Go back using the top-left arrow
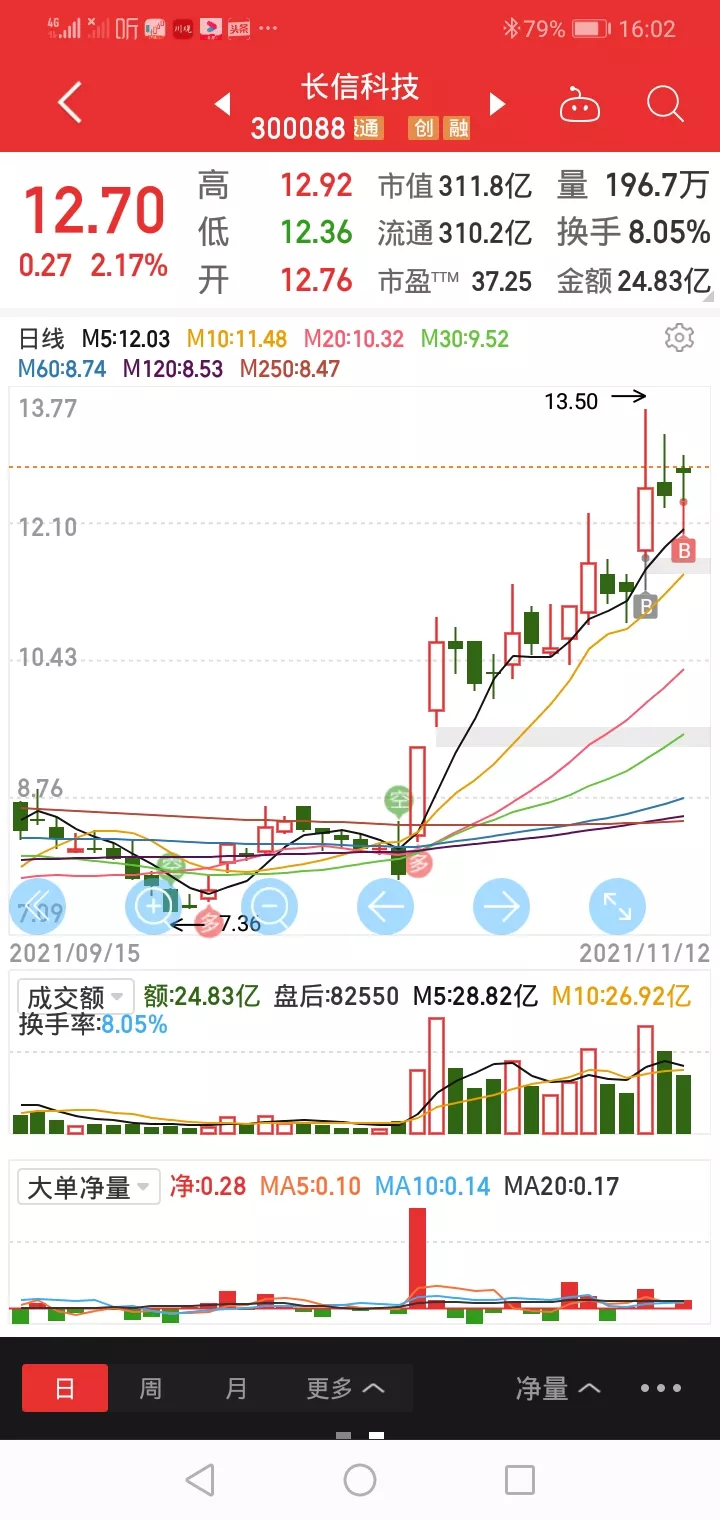The height and width of the screenshot is (1520, 720). (69, 103)
